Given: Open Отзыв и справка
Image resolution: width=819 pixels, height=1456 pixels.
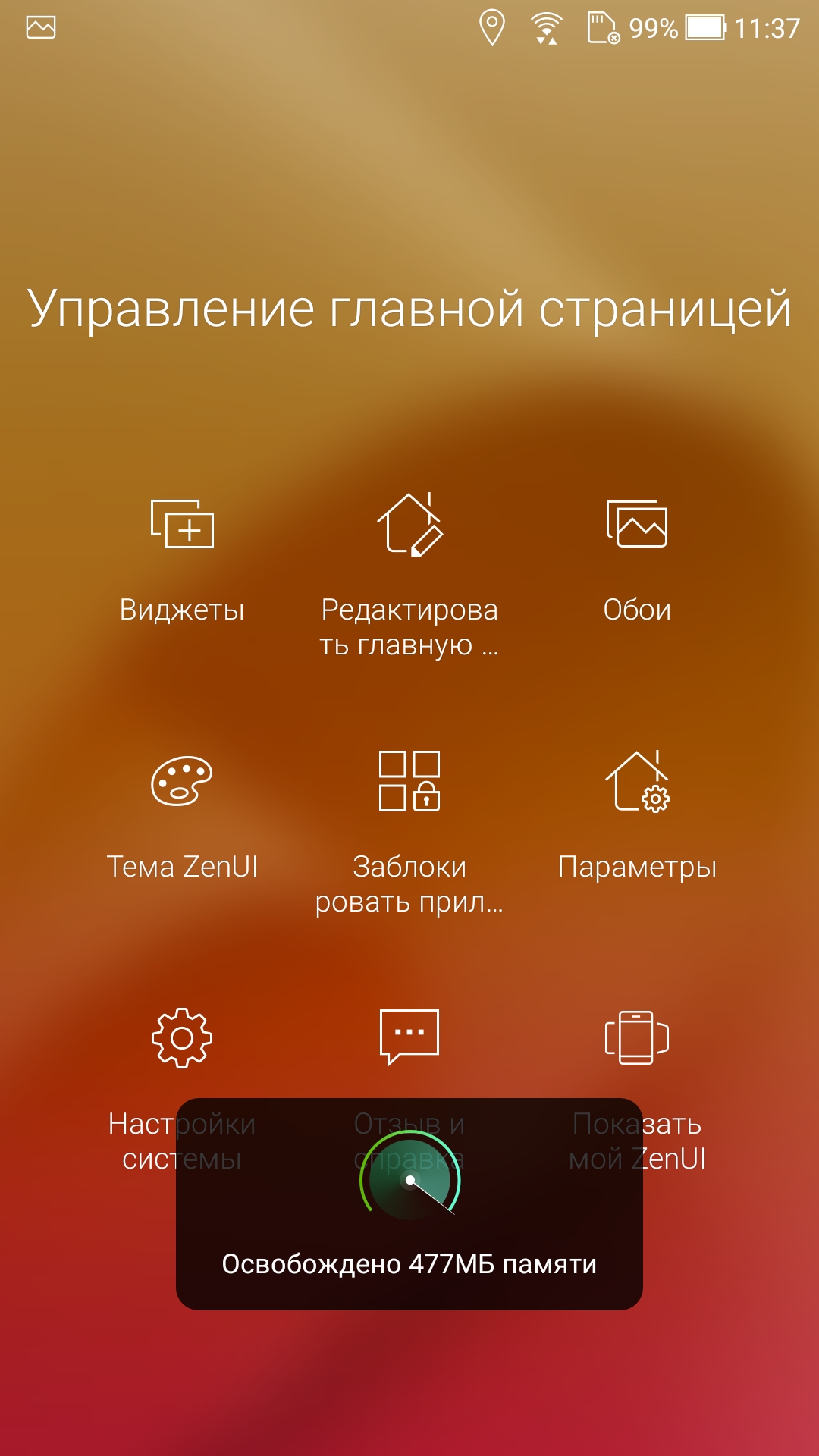Looking at the screenshot, I should [409, 1037].
